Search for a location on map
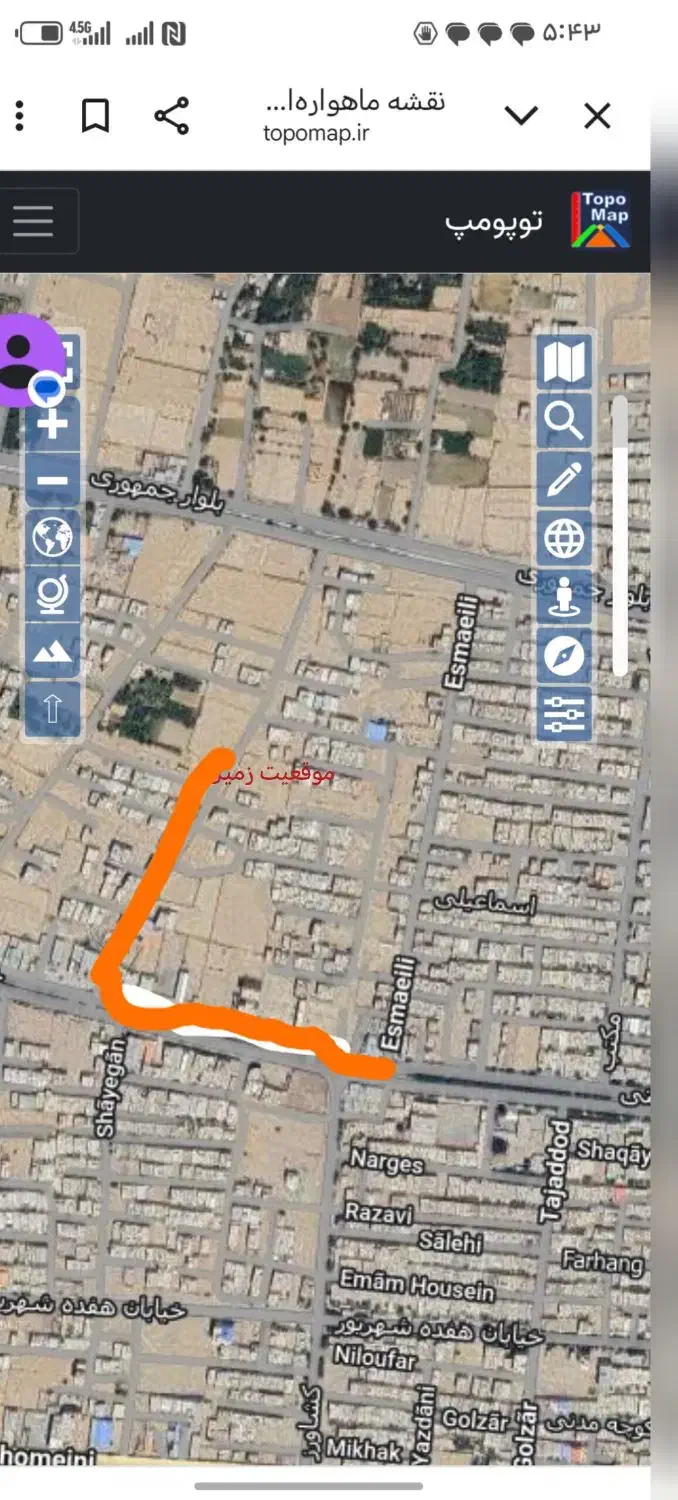The width and height of the screenshot is (678, 1500). pyautogui.click(x=564, y=421)
